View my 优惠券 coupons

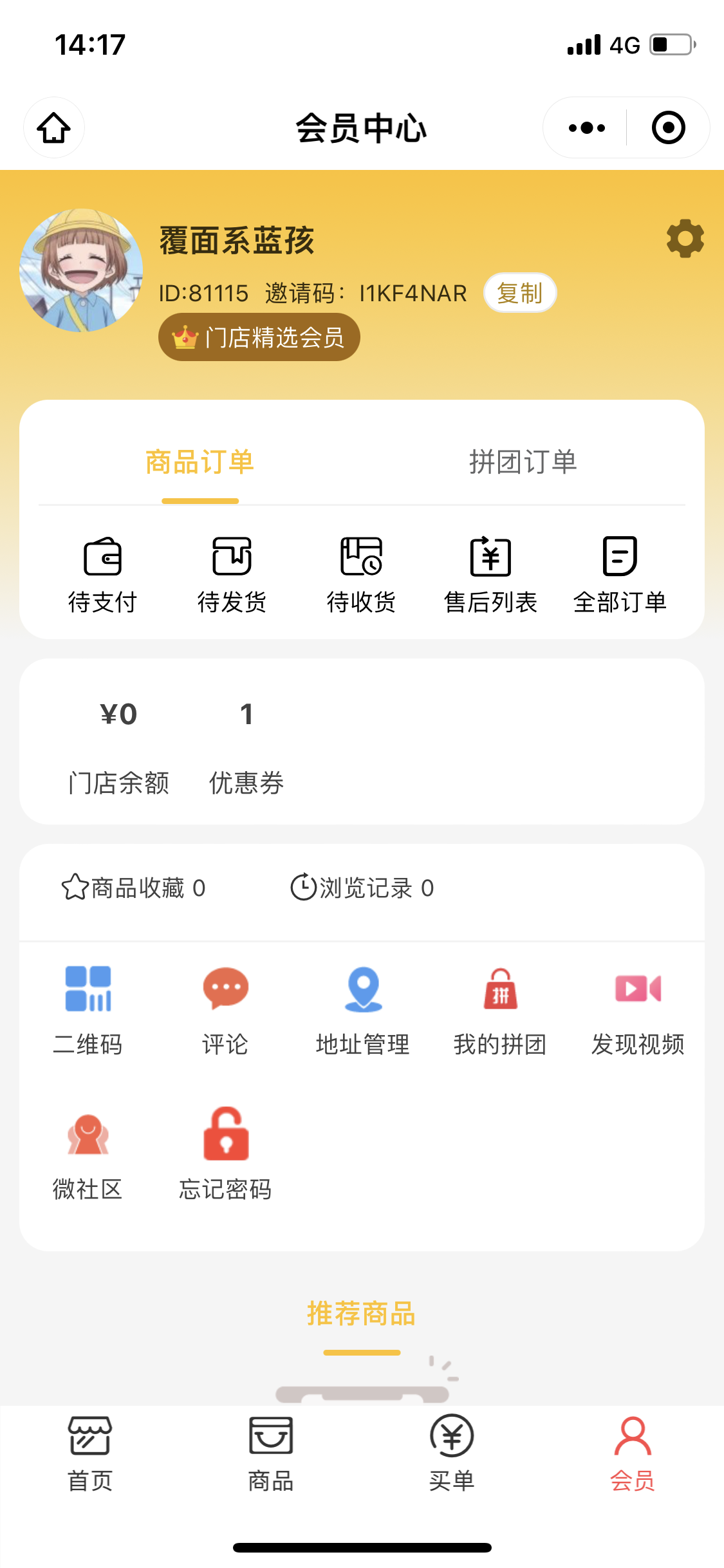[x=246, y=747]
